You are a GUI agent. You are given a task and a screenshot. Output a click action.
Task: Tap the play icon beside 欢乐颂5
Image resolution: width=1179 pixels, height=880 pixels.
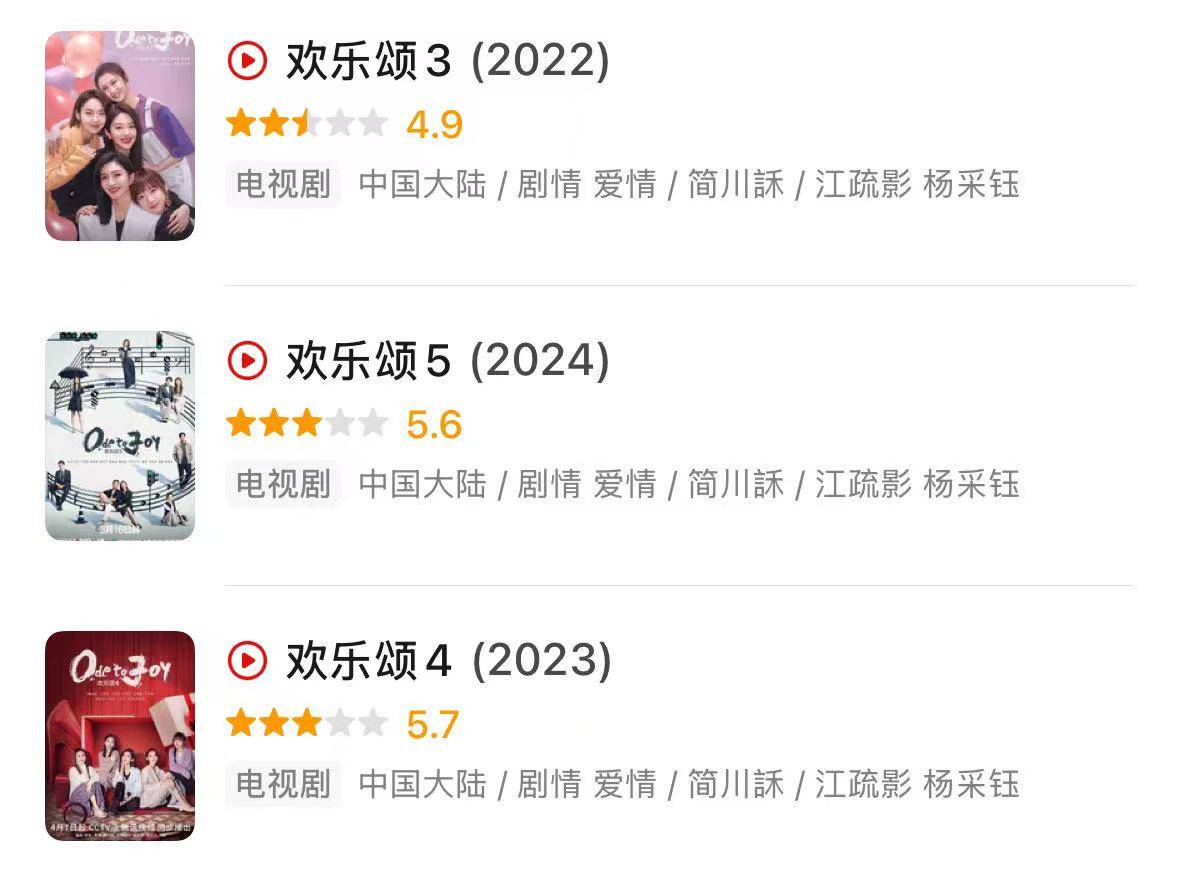[247, 361]
